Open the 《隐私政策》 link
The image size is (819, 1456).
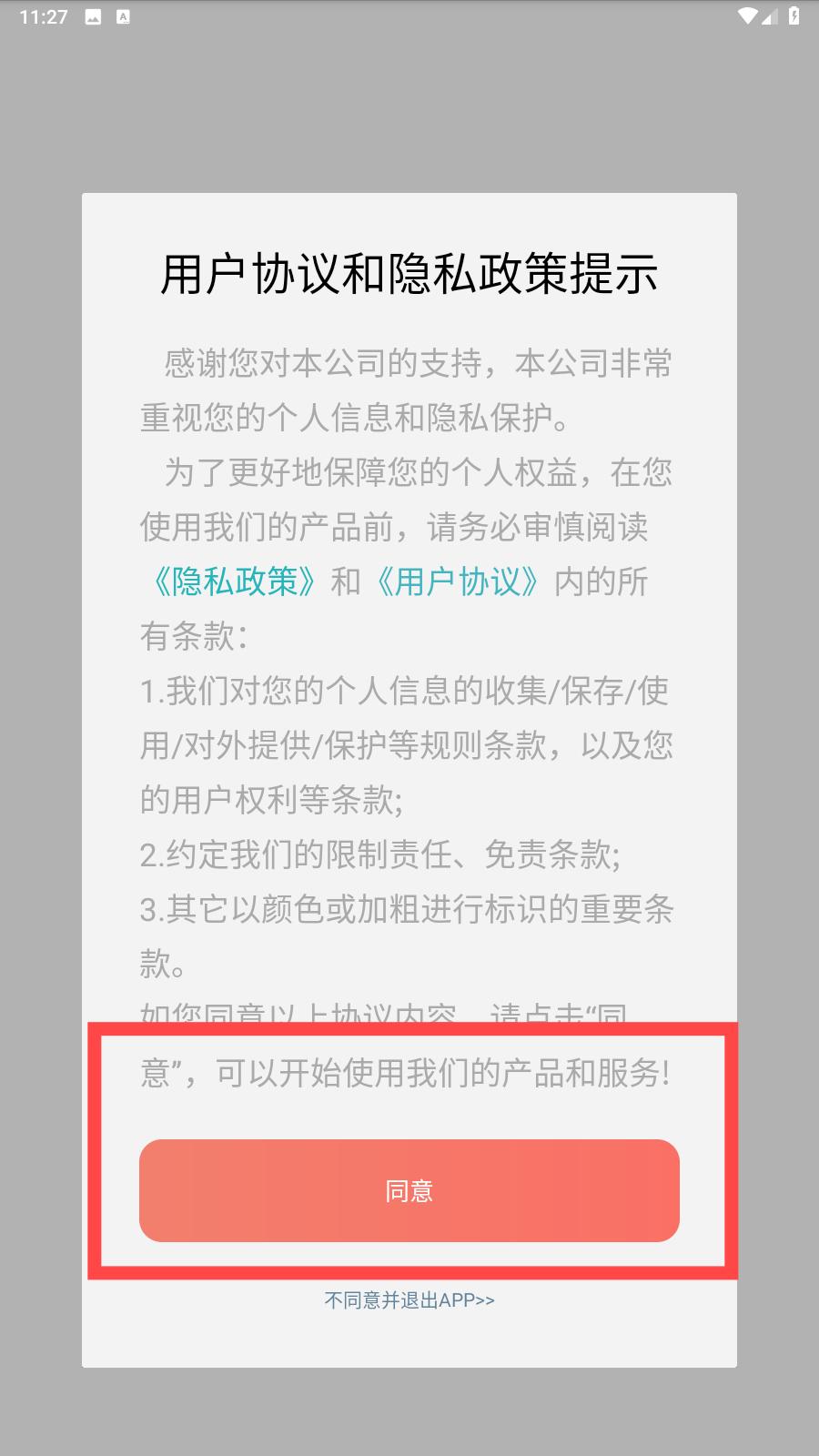(x=233, y=581)
